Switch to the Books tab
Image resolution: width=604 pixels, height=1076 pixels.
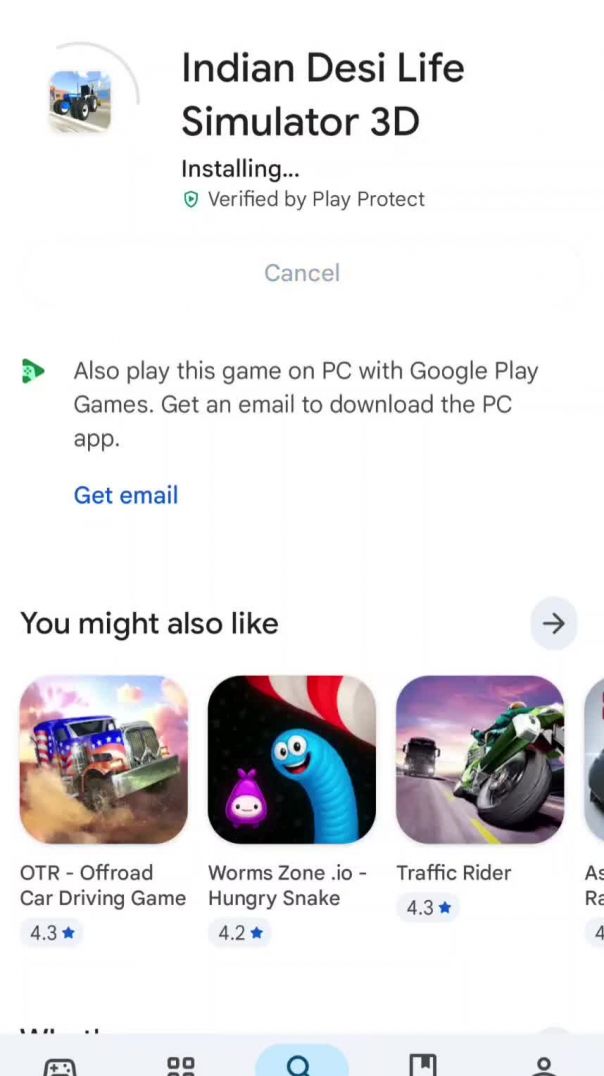(x=422, y=1065)
